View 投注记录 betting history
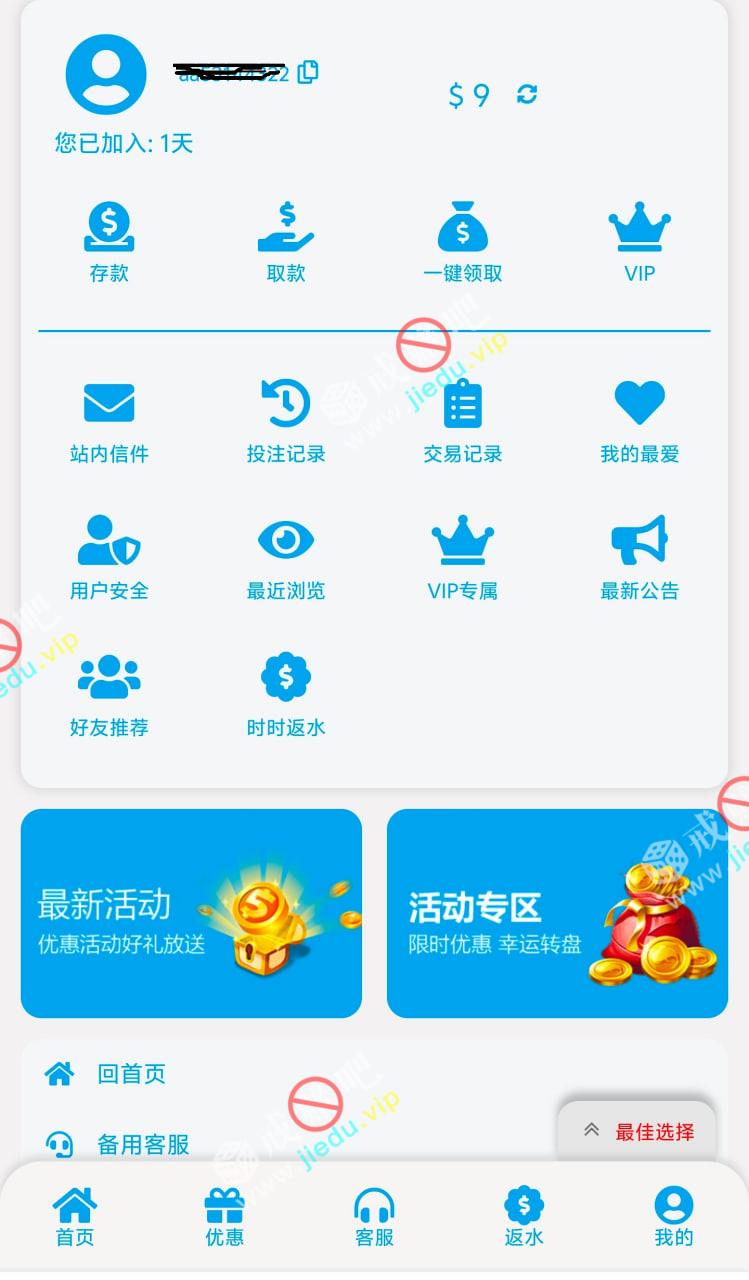749x1280 pixels. click(286, 422)
